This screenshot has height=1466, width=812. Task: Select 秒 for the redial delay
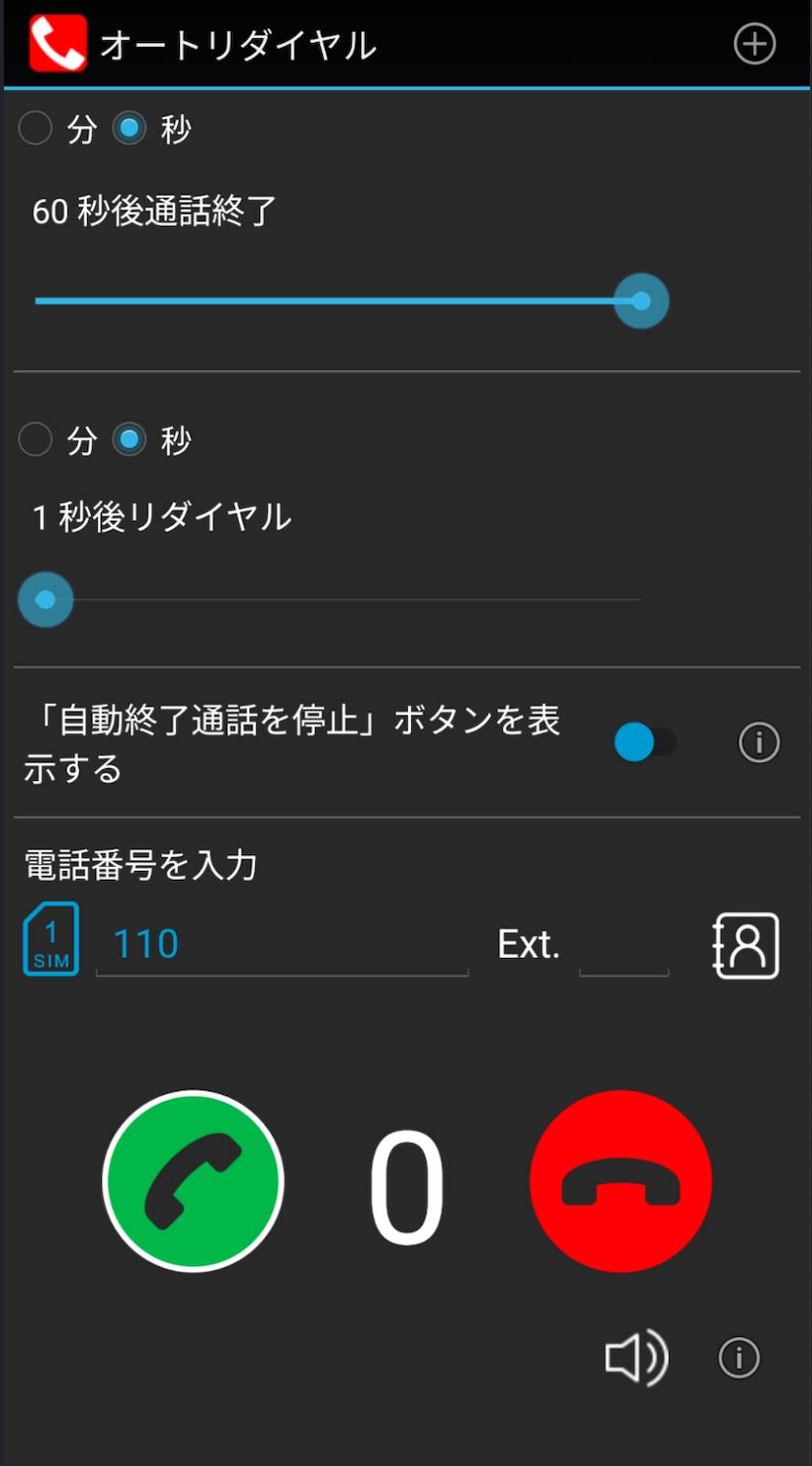tap(130, 439)
